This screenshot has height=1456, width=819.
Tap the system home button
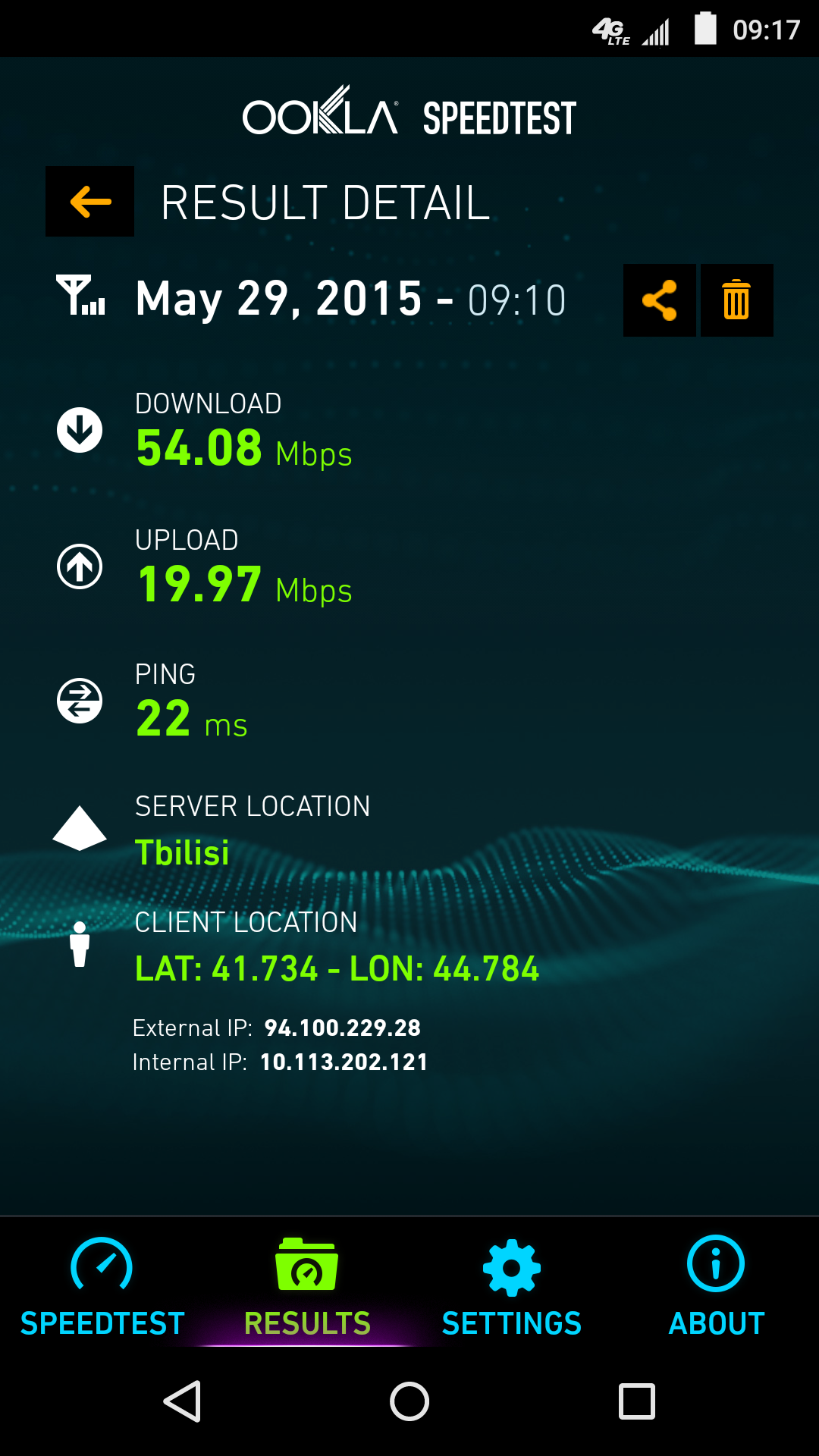point(409,1401)
